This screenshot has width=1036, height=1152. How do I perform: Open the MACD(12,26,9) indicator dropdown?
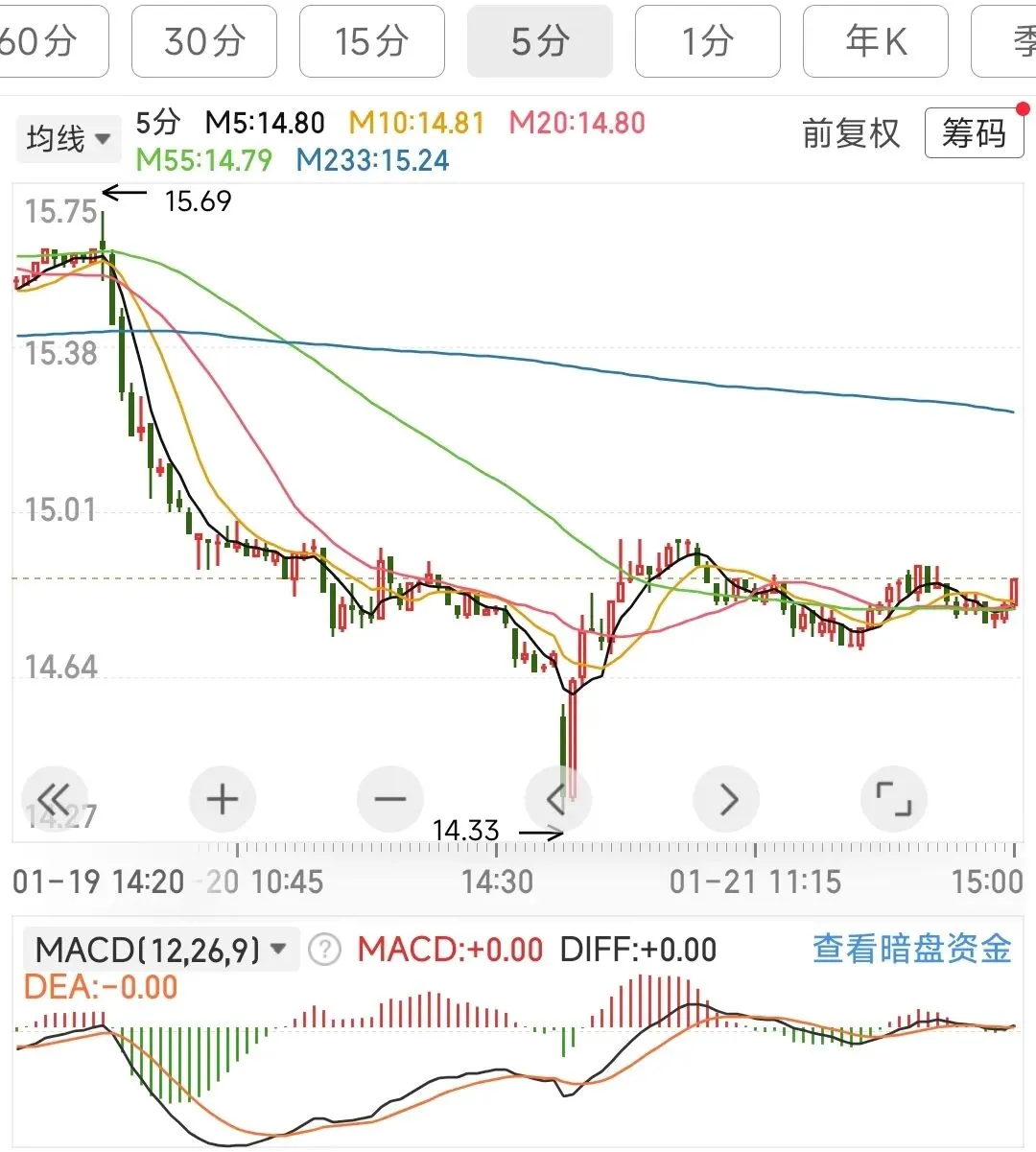pos(161,950)
